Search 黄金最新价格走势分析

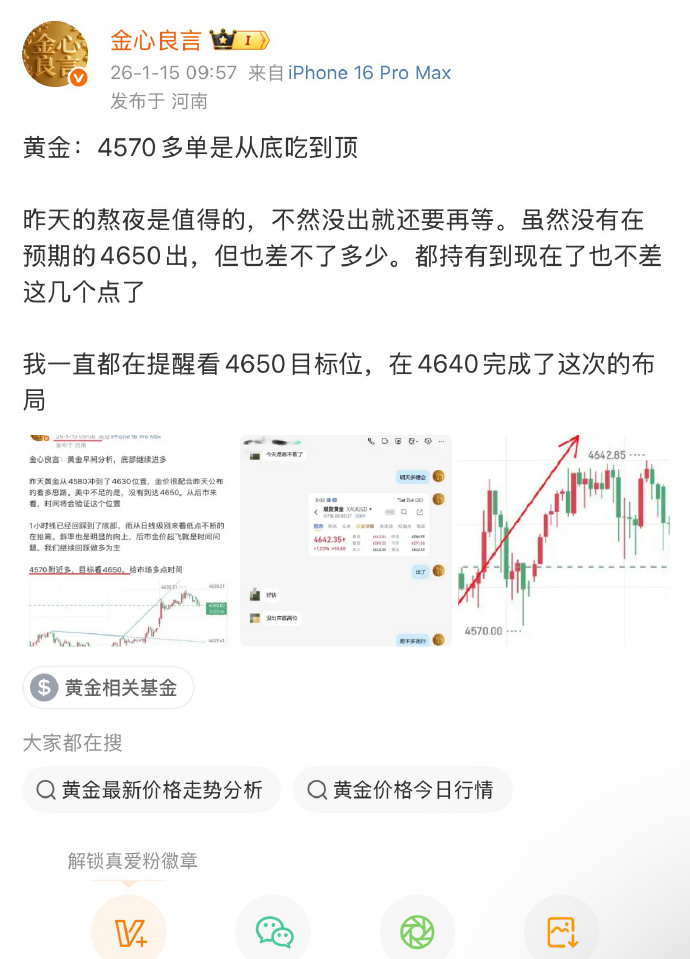click(x=151, y=790)
